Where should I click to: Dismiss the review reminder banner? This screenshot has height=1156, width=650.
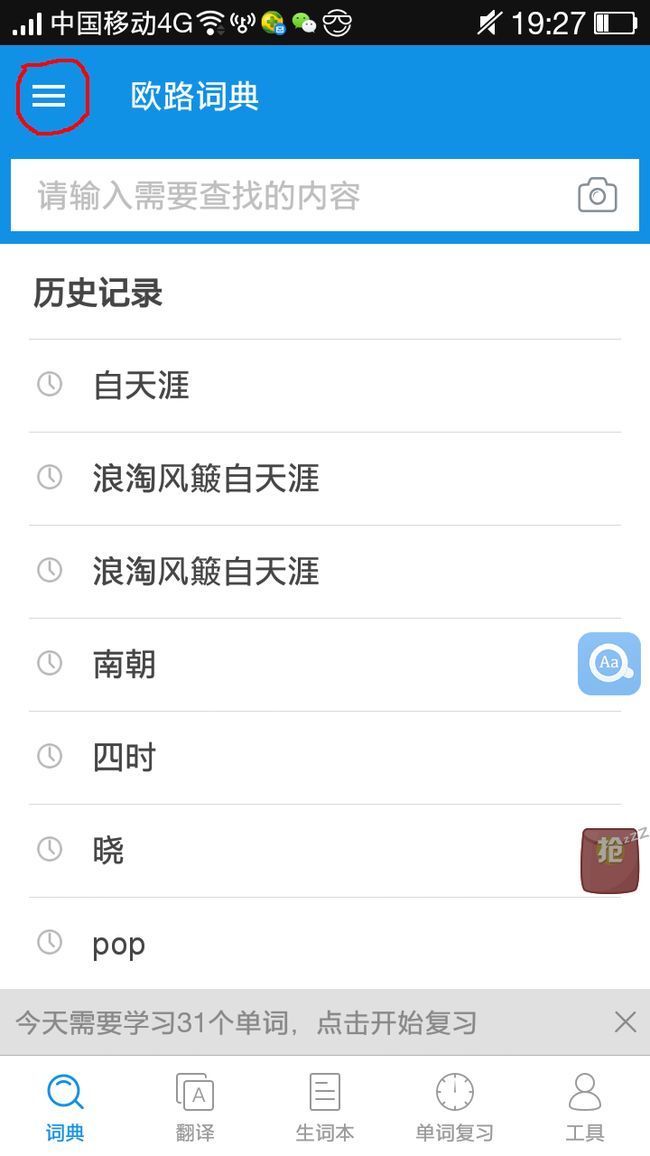(x=625, y=1022)
